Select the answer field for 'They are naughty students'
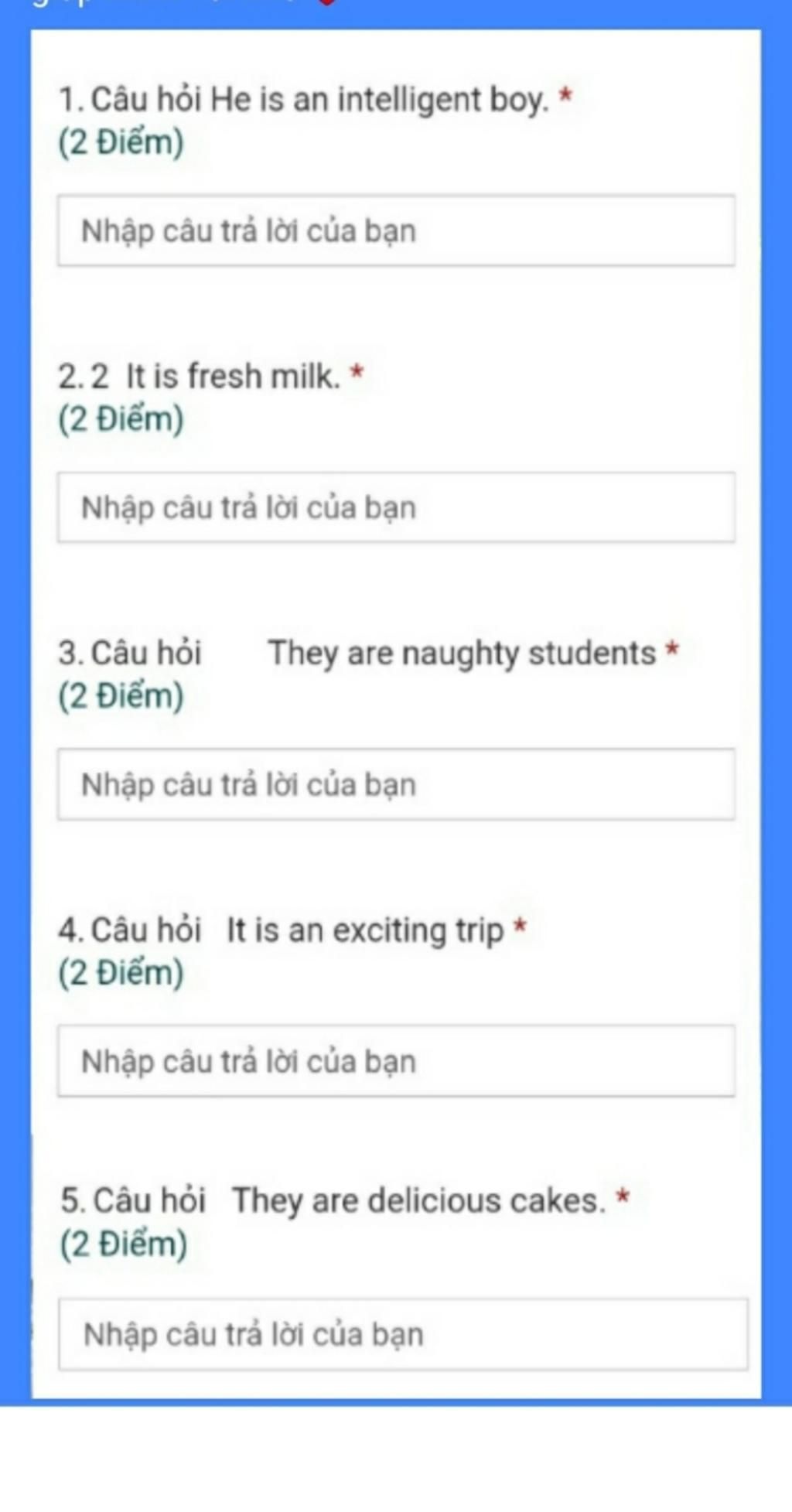The height and width of the screenshot is (1512, 792). (396, 784)
